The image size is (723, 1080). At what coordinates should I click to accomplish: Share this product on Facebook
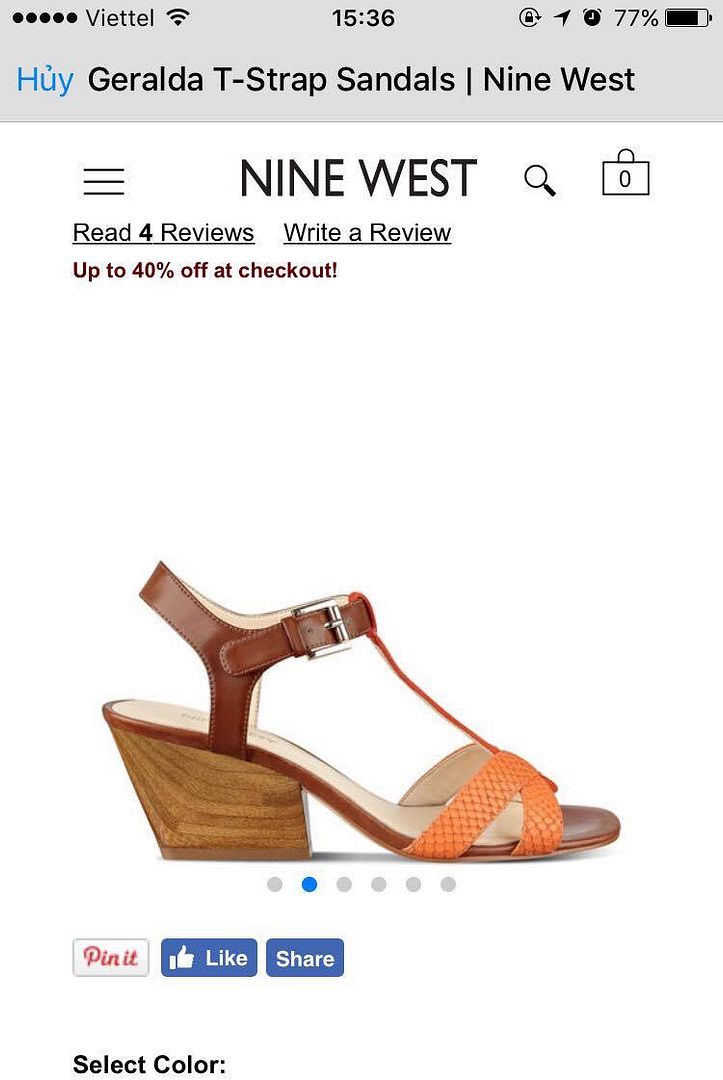point(305,958)
